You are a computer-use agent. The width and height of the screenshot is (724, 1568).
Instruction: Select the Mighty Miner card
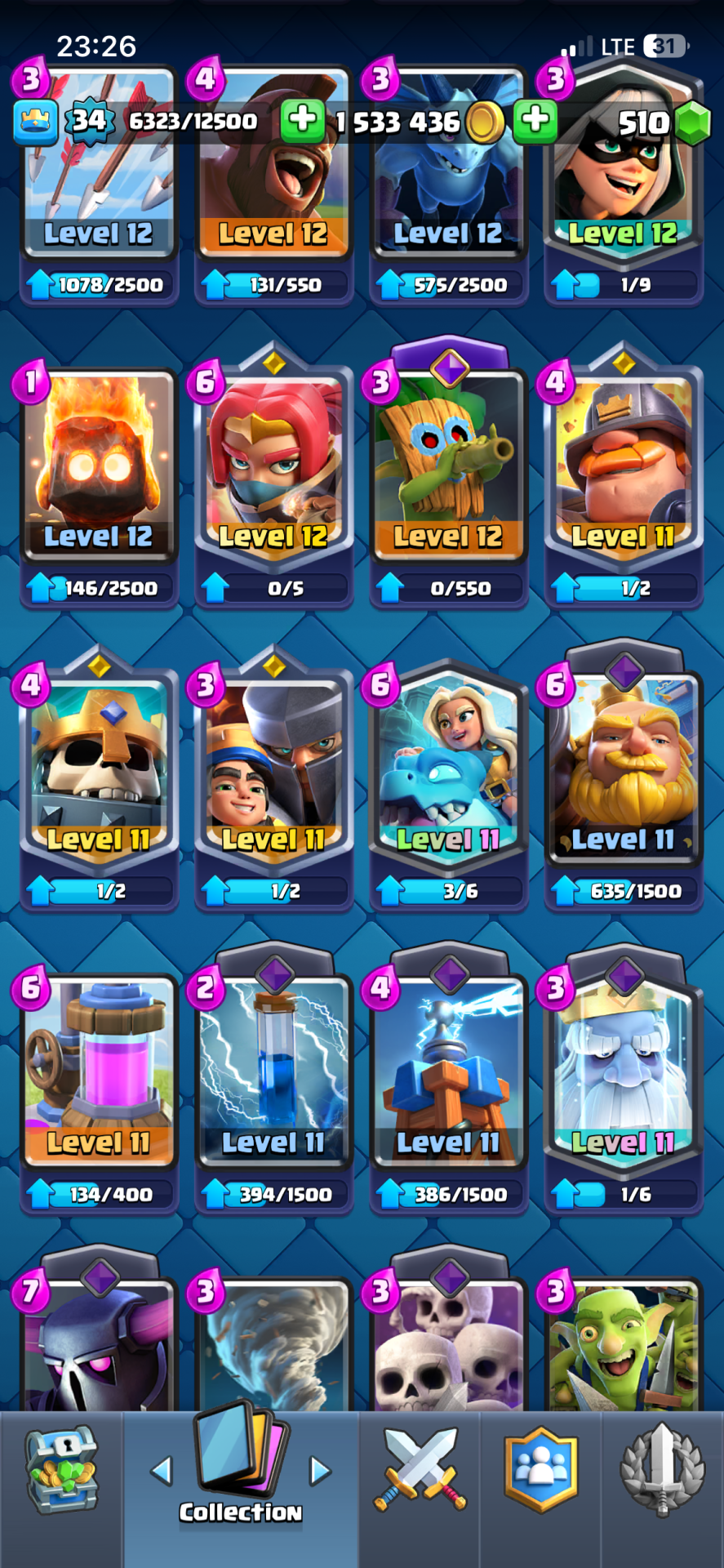pos(623,465)
